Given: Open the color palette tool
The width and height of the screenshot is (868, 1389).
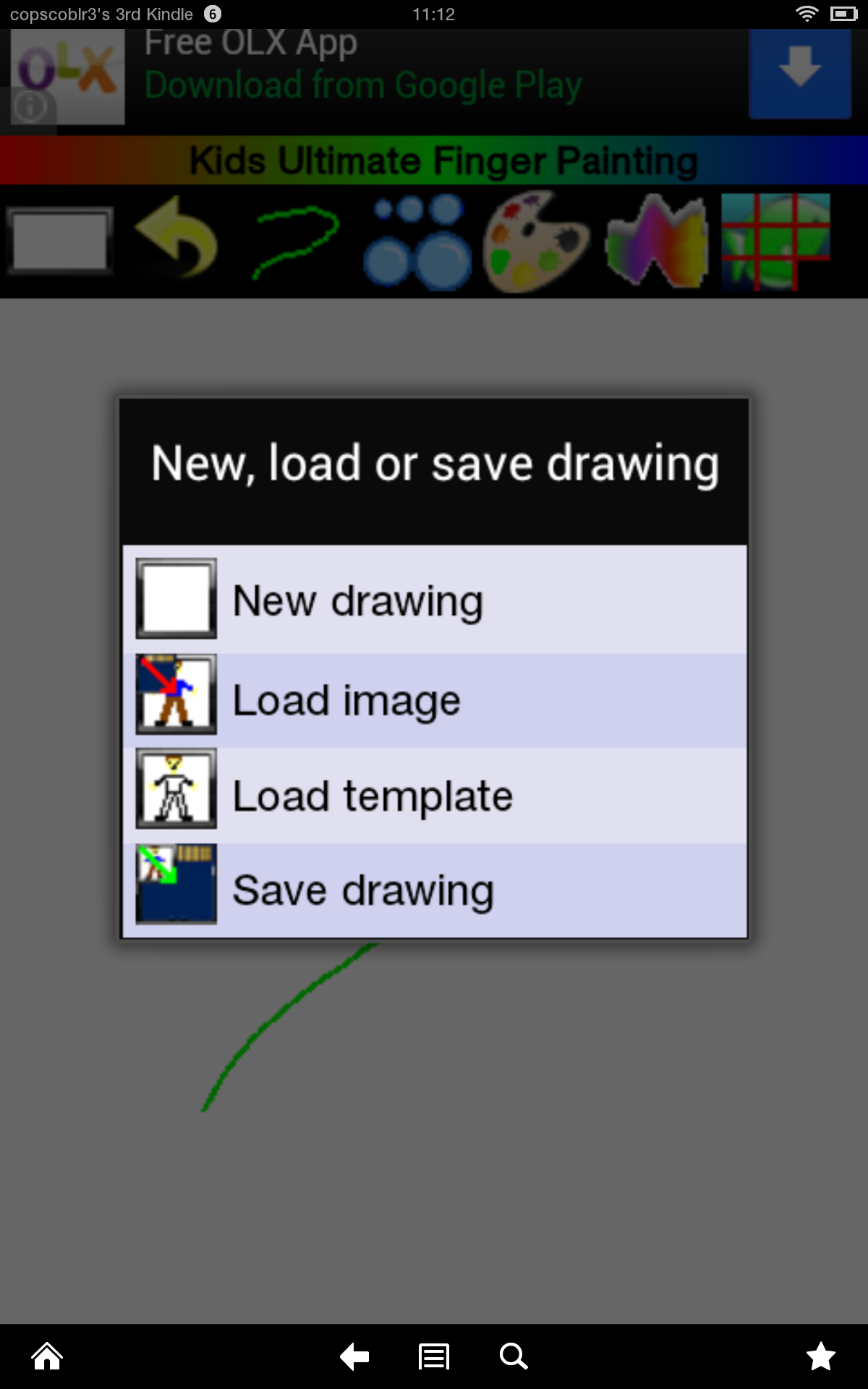Looking at the screenshot, I should coord(535,242).
